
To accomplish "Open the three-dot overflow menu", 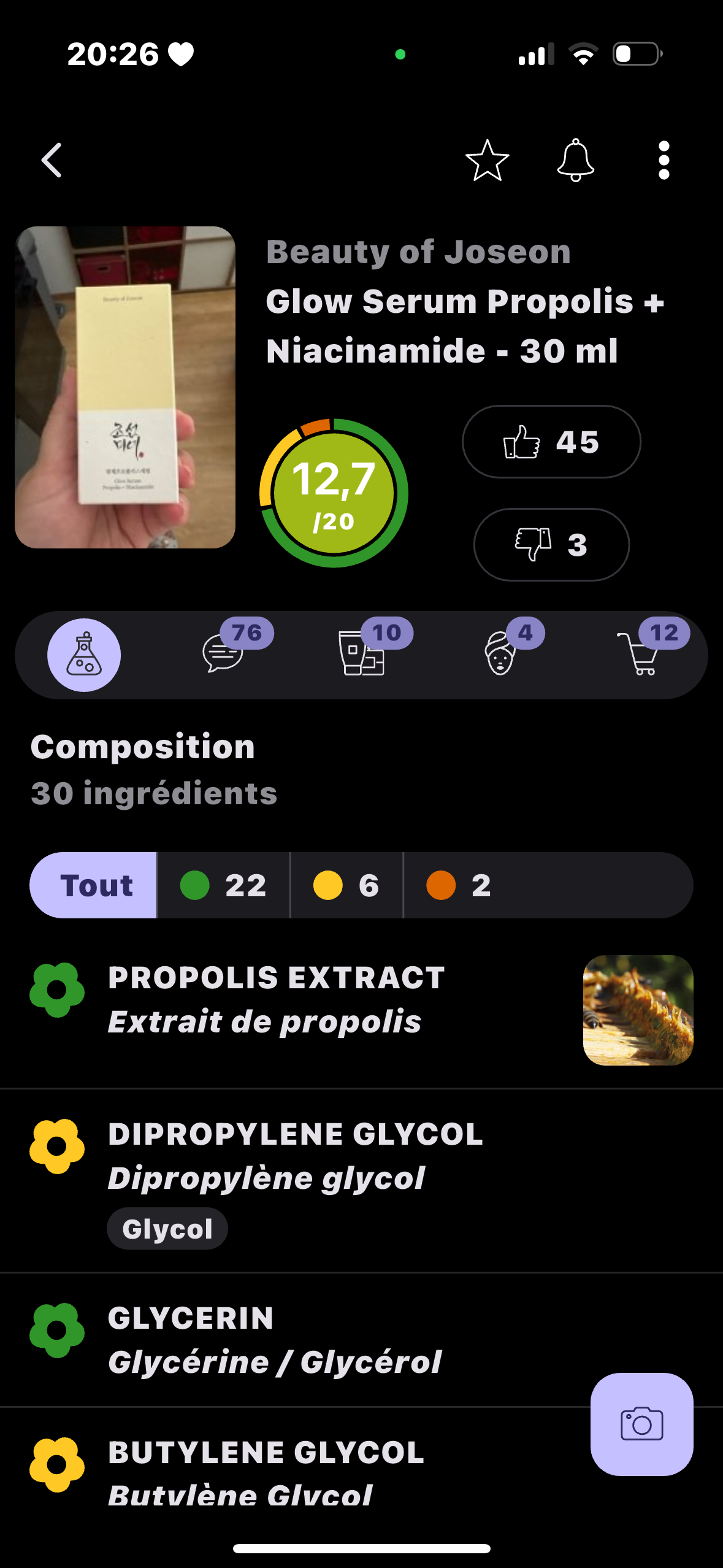I will [664, 161].
